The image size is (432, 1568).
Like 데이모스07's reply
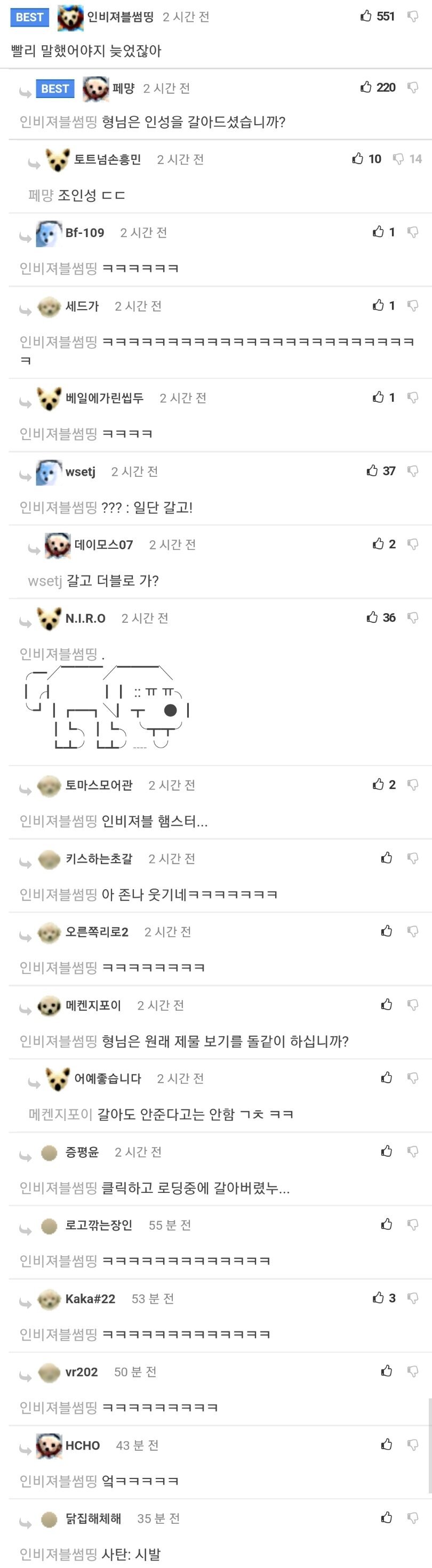(x=378, y=543)
